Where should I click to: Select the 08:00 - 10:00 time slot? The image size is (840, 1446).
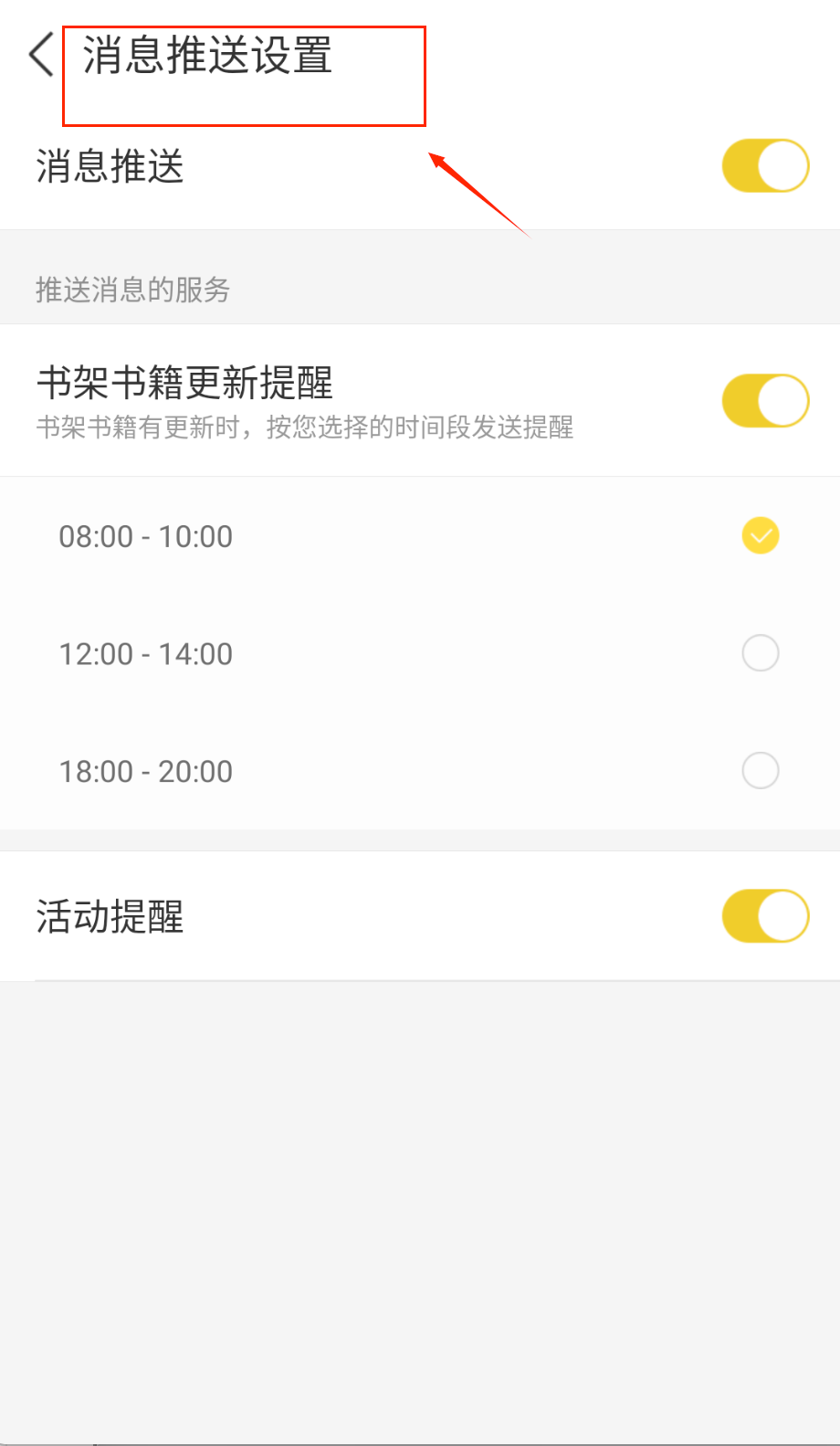tap(760, 536)
